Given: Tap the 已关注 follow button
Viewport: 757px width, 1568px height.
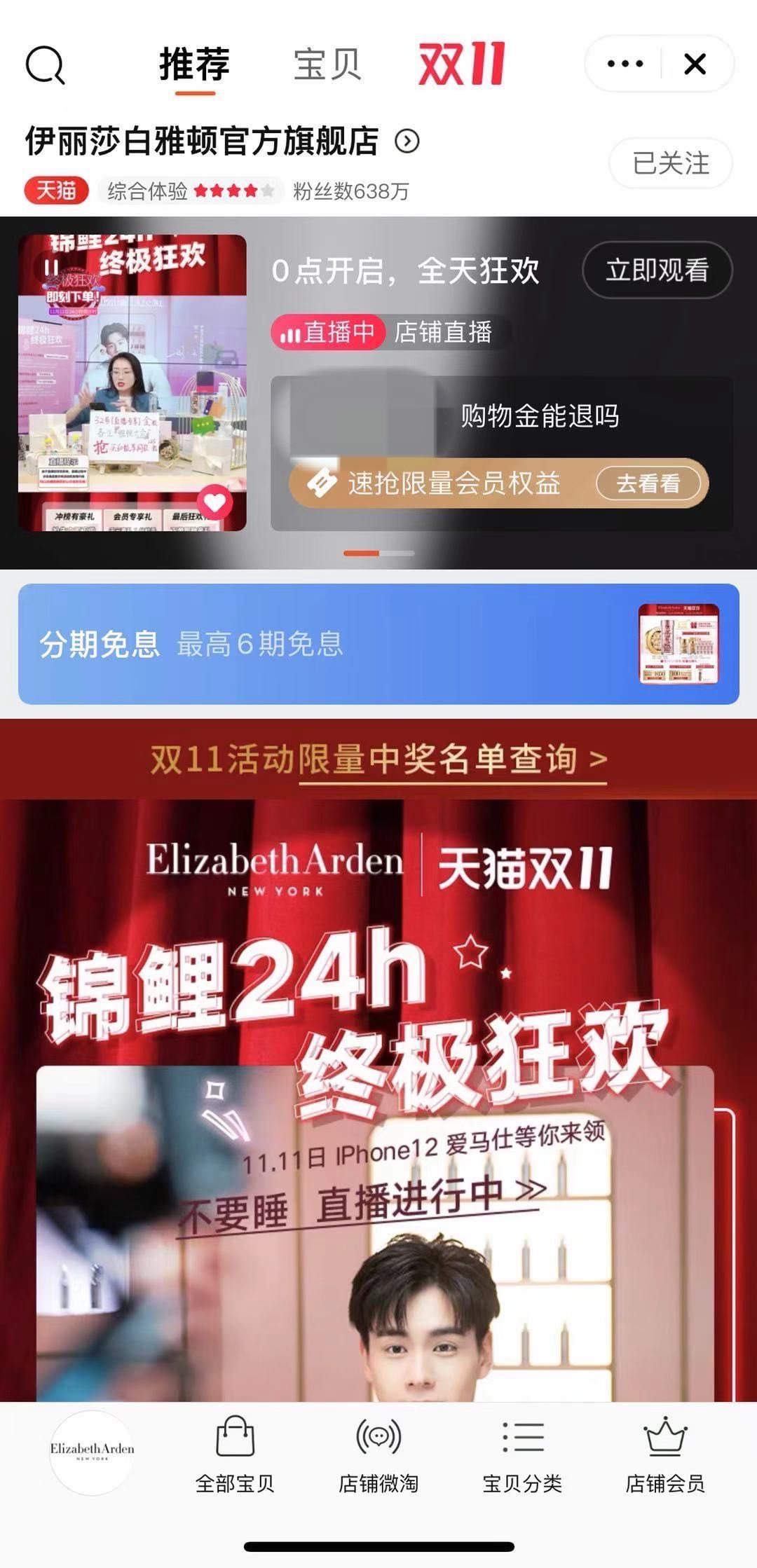Looking at the screenshot, I should 670,163.
